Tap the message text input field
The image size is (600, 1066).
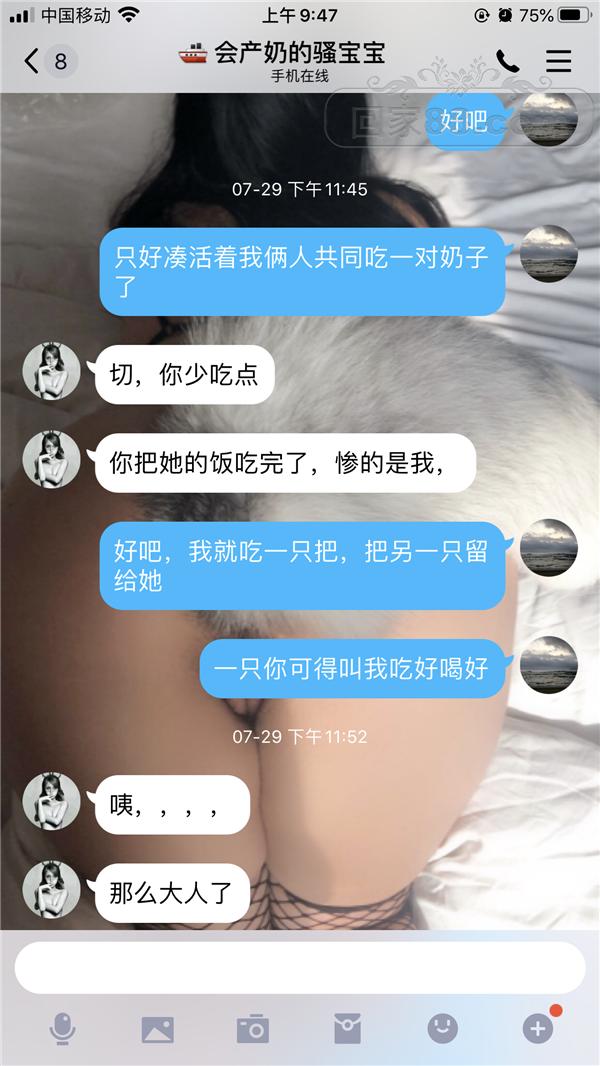tap(300, 967)
